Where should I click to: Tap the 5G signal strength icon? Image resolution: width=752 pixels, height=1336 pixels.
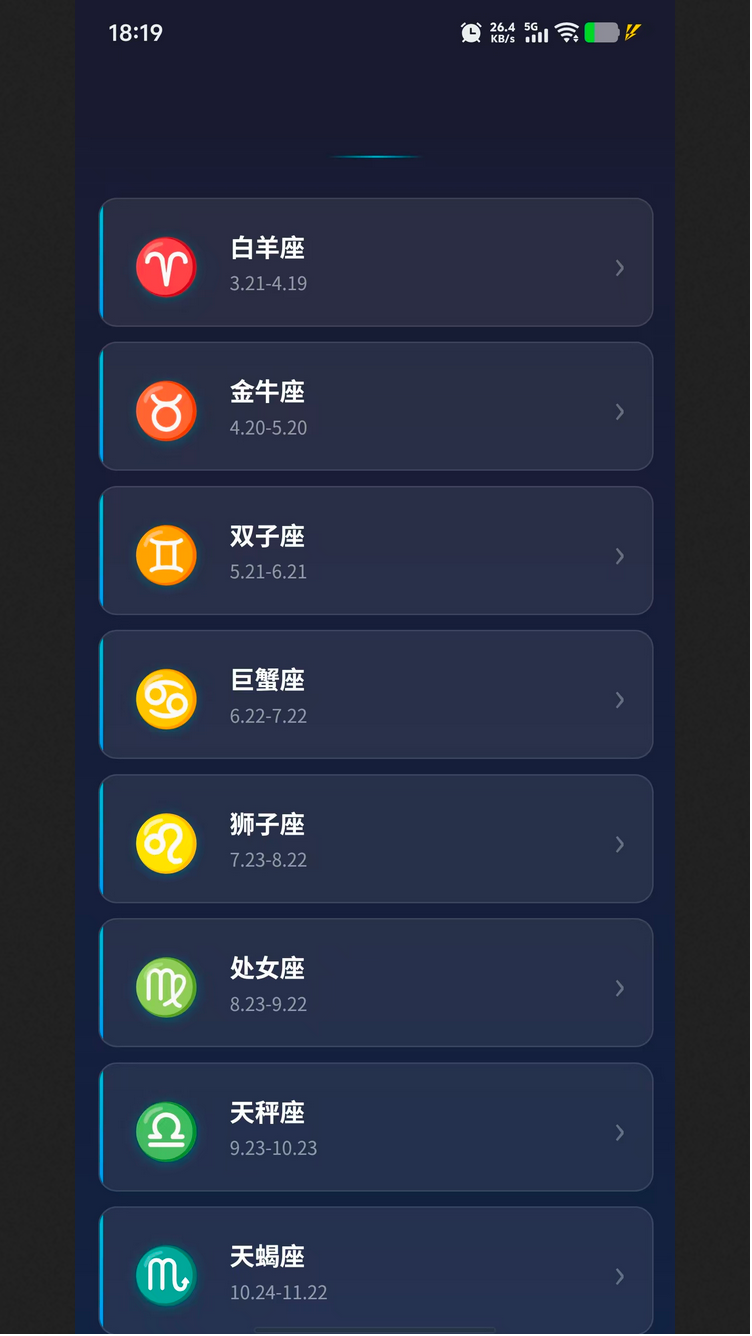(536, 33)
